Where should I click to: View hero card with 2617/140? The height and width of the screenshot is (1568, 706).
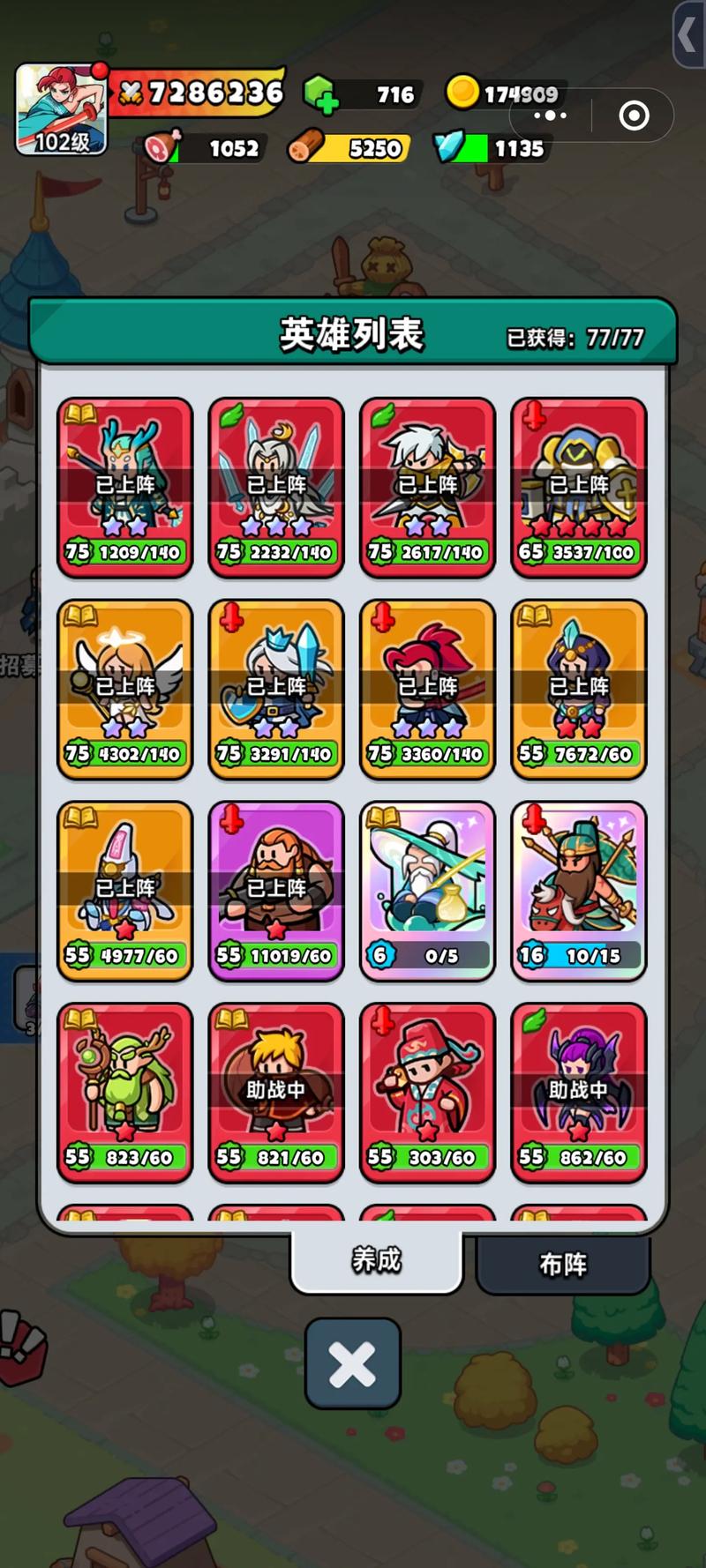[x=428, y=487]
